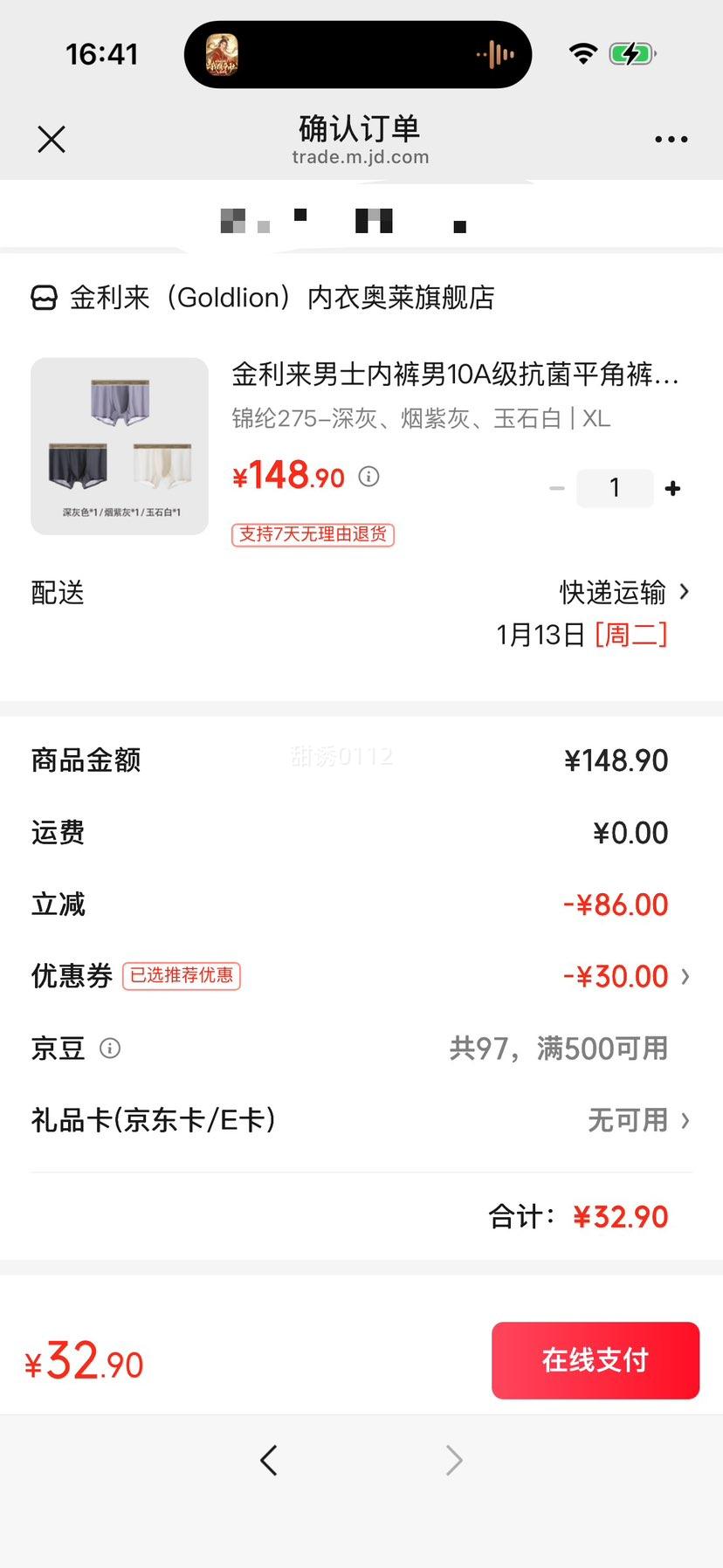Increase quantity with the plus stepper
Image resolution: width=723 pixels, height=1568 pixels.
(672, 488)
